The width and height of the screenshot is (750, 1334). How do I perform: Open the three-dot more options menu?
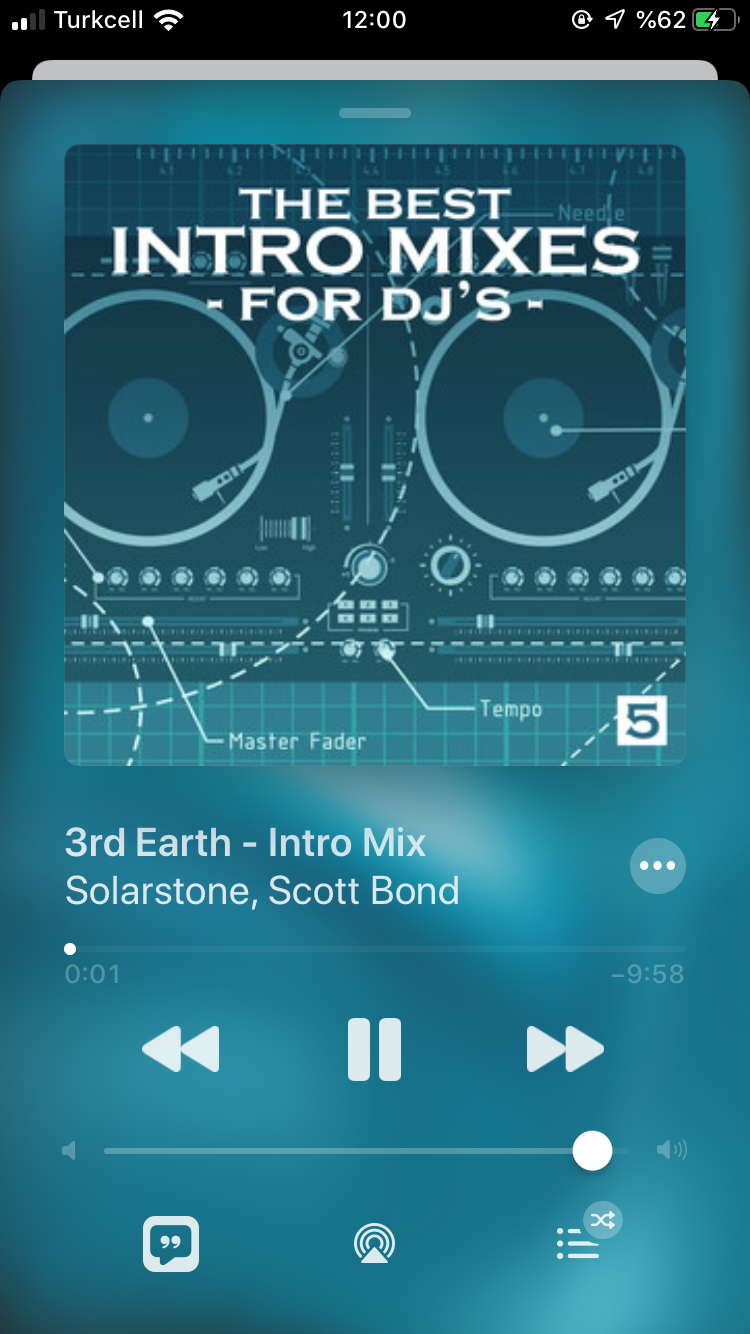pos(658,865)
